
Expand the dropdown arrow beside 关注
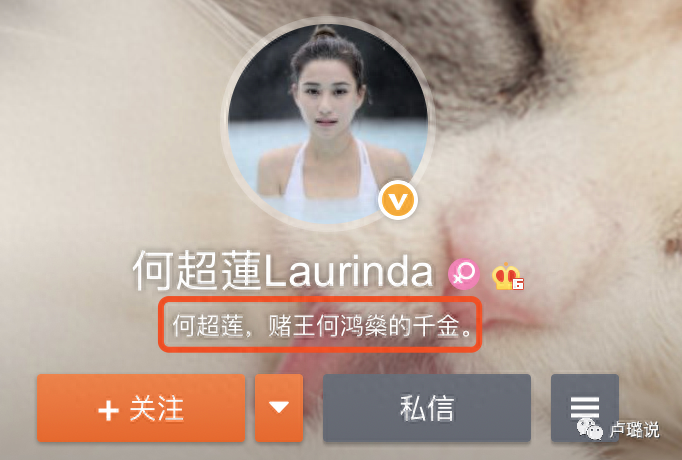click(279, 408)
